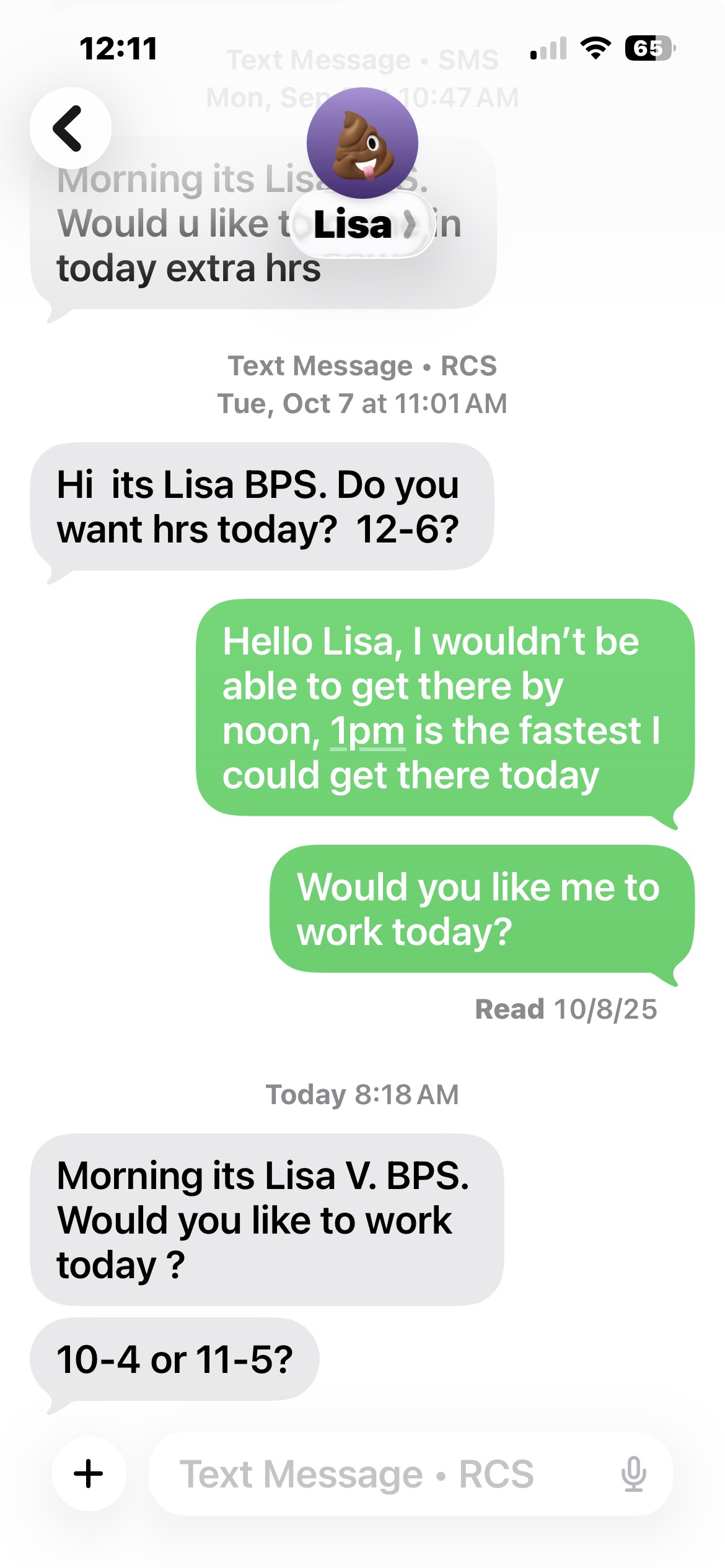
Task: Start dictation with the microphone icon
Action: [634, 1473]
